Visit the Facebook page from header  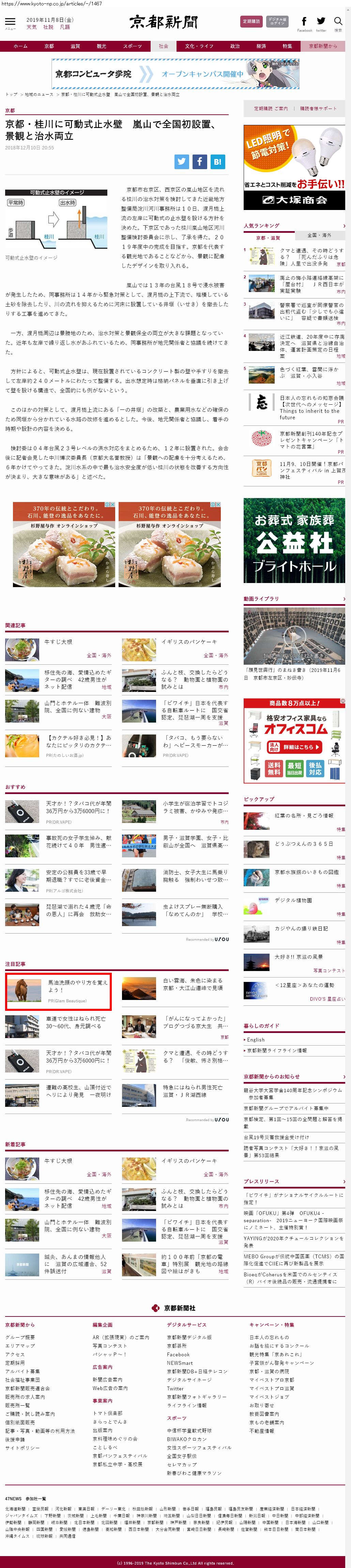[304, 22]
